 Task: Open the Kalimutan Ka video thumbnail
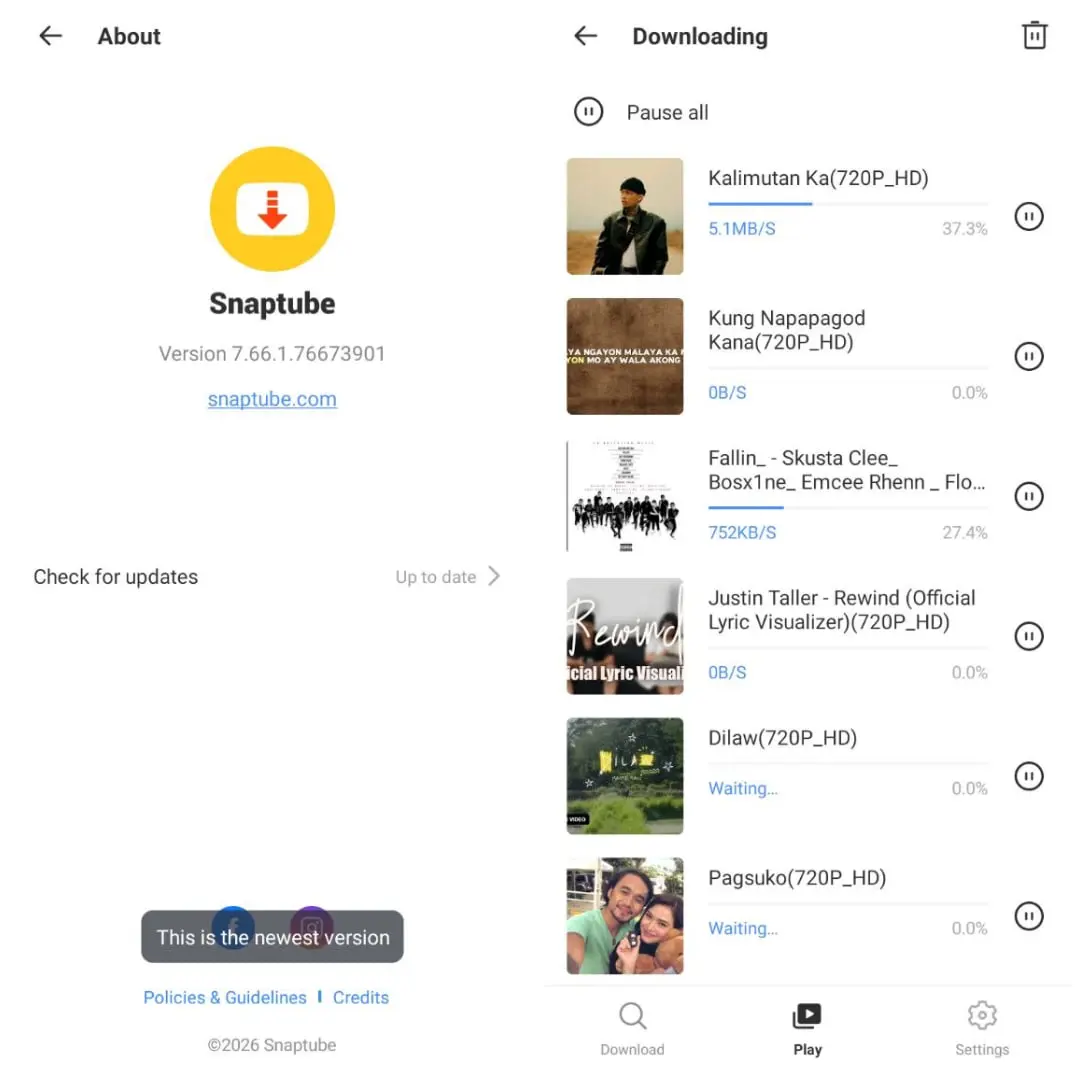pos(625,216)
